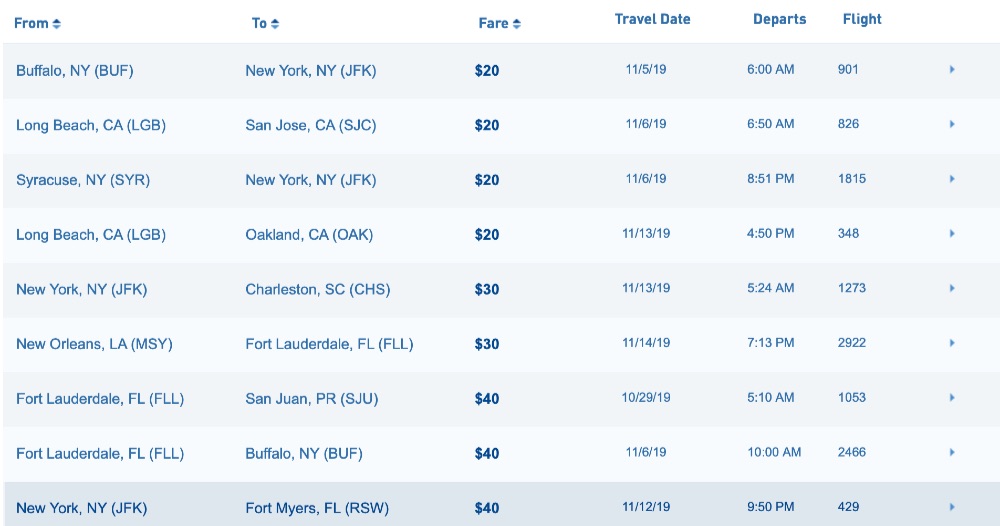Viewport: 1000px width, 526px height.
Task: Open the Buffalo to New York JFK $20 deal
Action: [x=951, y=70]
